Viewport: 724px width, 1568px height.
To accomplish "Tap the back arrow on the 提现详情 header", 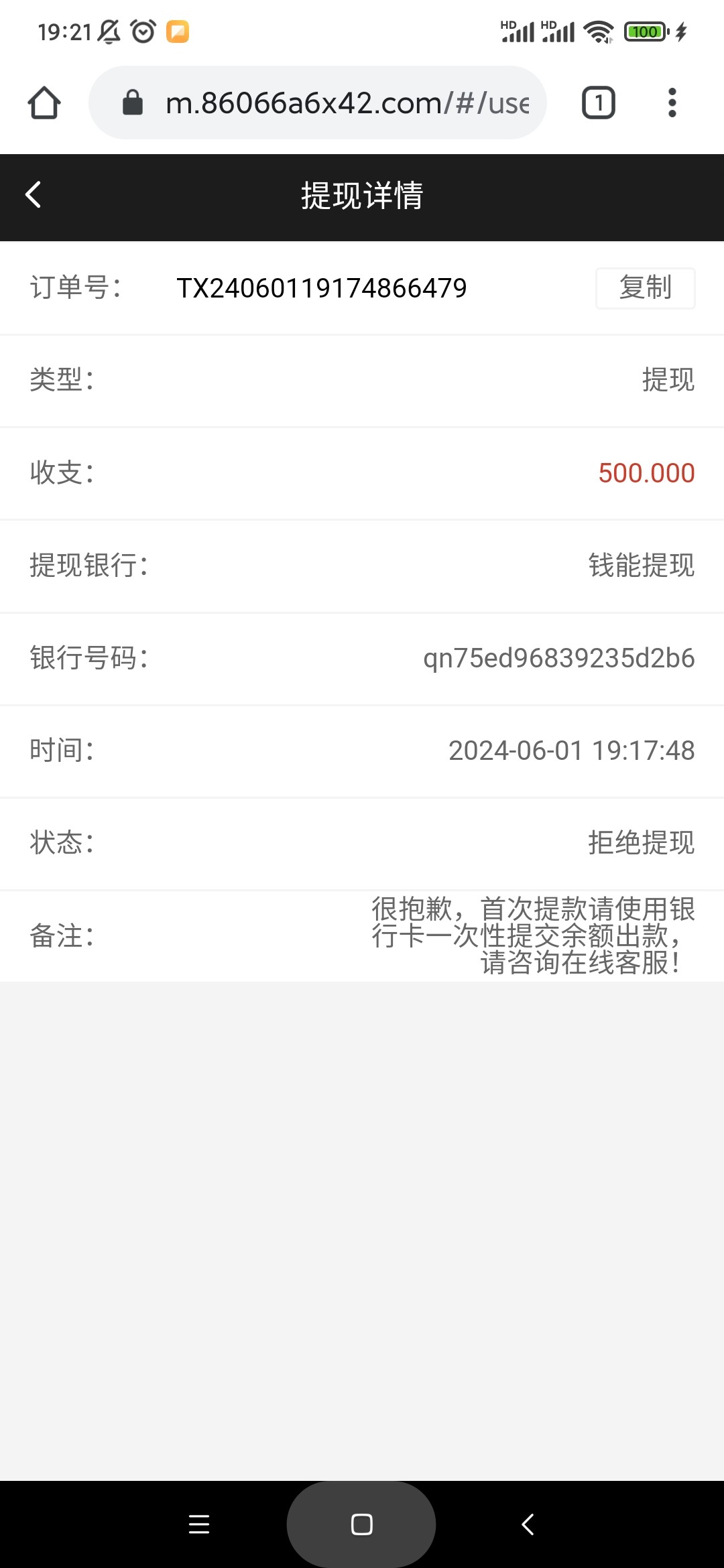I will coord(33,196).
